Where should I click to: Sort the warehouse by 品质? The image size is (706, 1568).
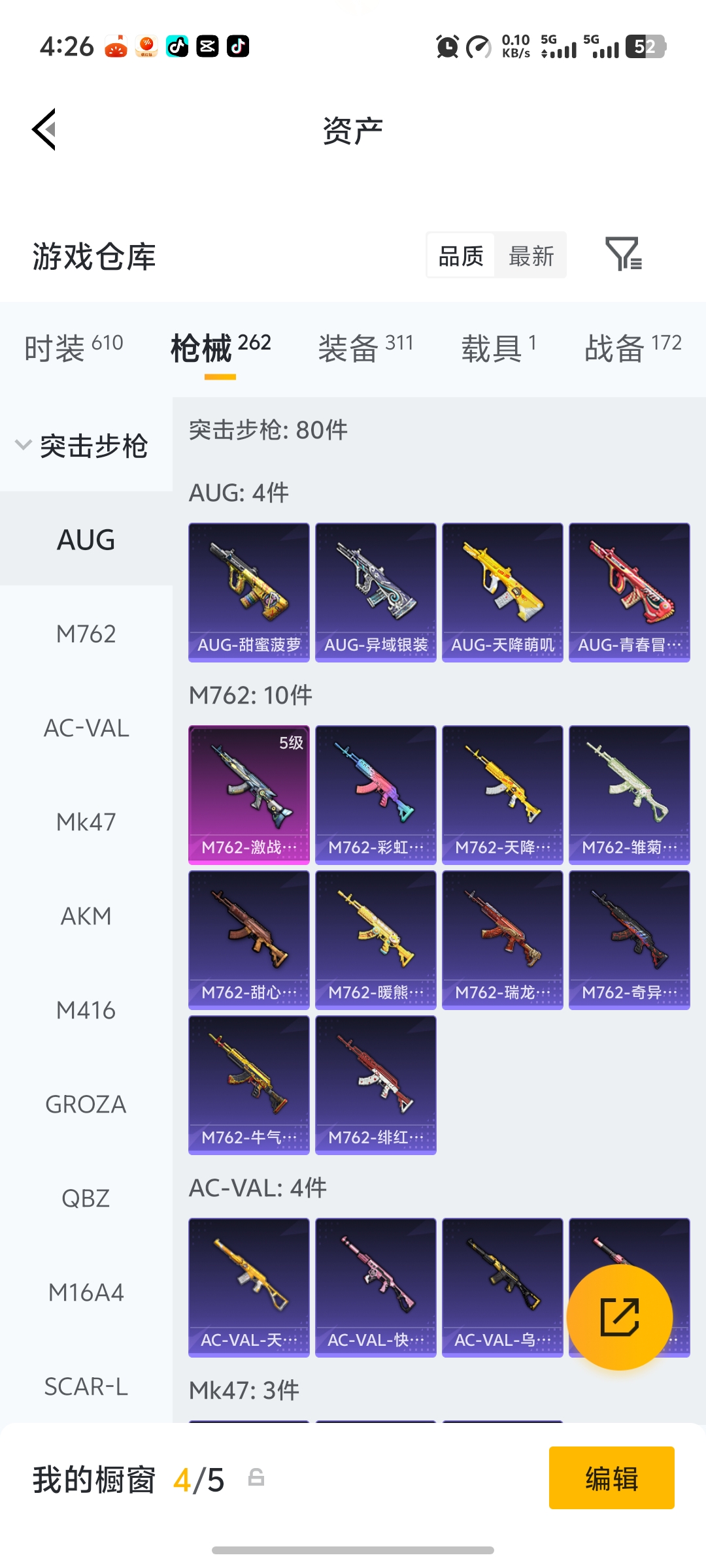point(461,255)
